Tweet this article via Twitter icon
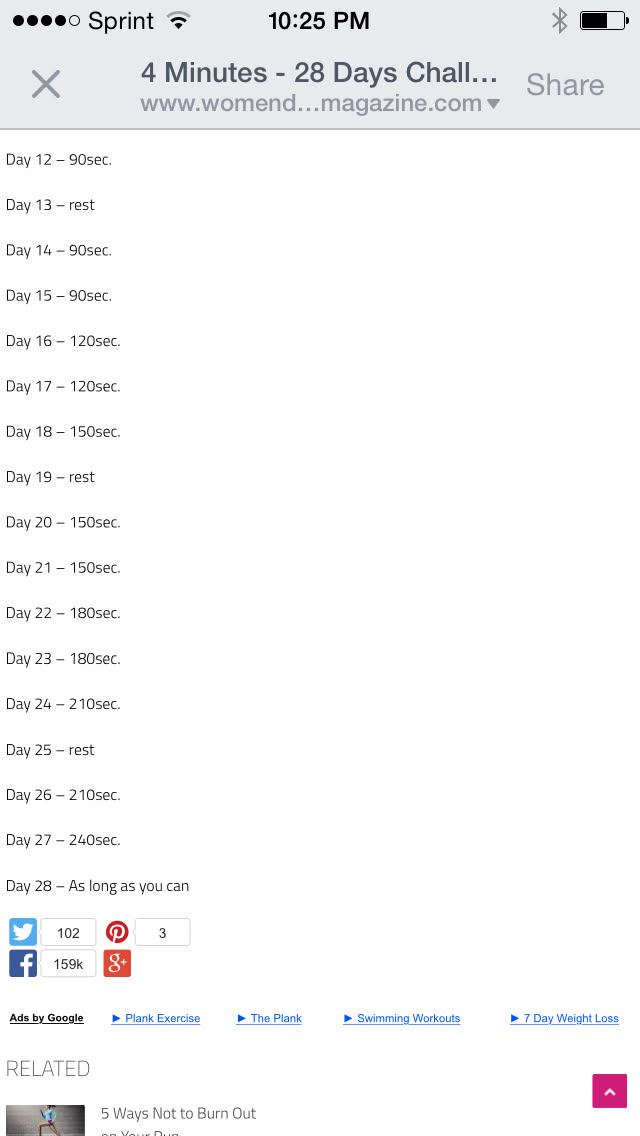 [x=23, y=932]
